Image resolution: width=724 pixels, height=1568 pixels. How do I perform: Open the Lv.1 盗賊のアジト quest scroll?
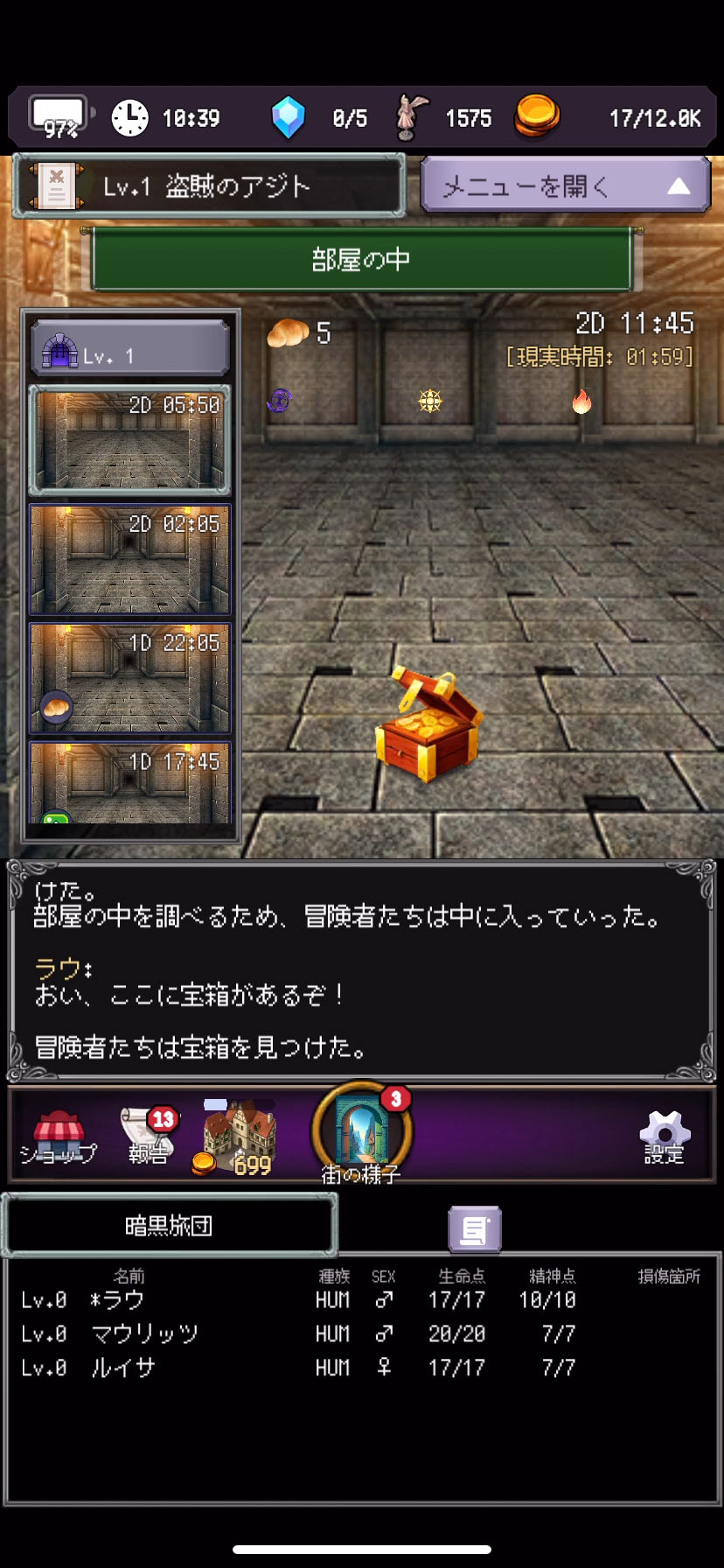pyautogui.click(x=208, y=185)
